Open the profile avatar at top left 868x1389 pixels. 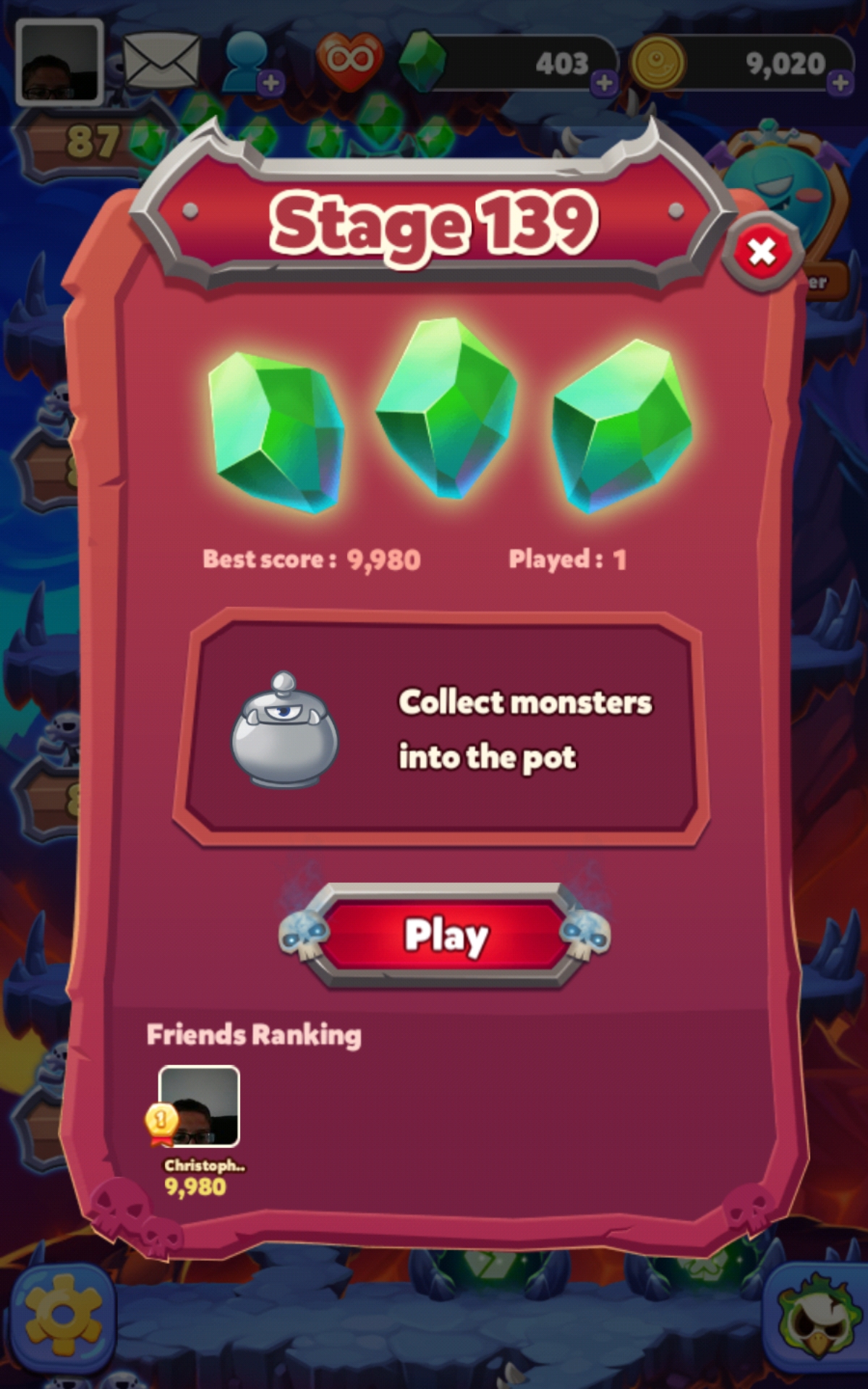(59, 62)
